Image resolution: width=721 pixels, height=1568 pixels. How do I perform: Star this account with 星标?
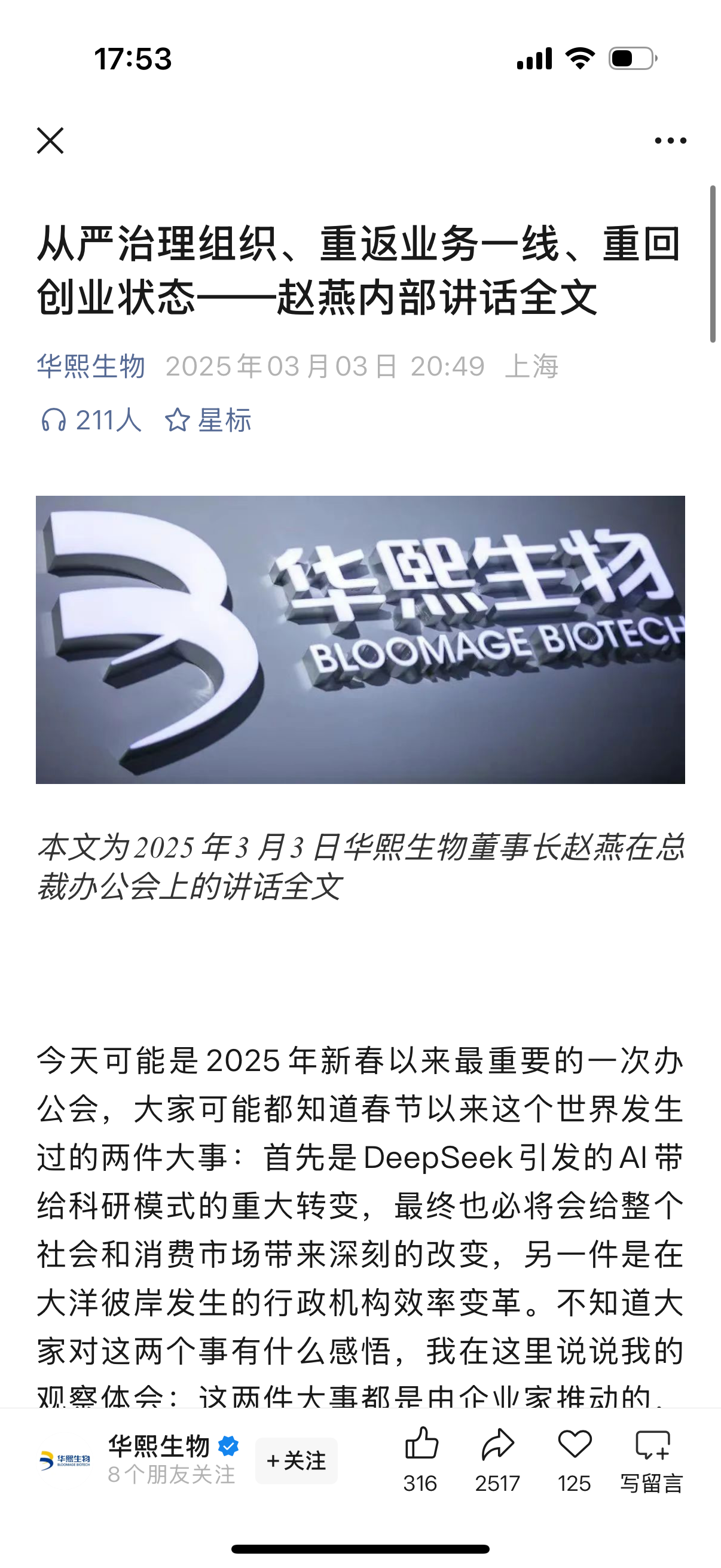click(208, 420)
